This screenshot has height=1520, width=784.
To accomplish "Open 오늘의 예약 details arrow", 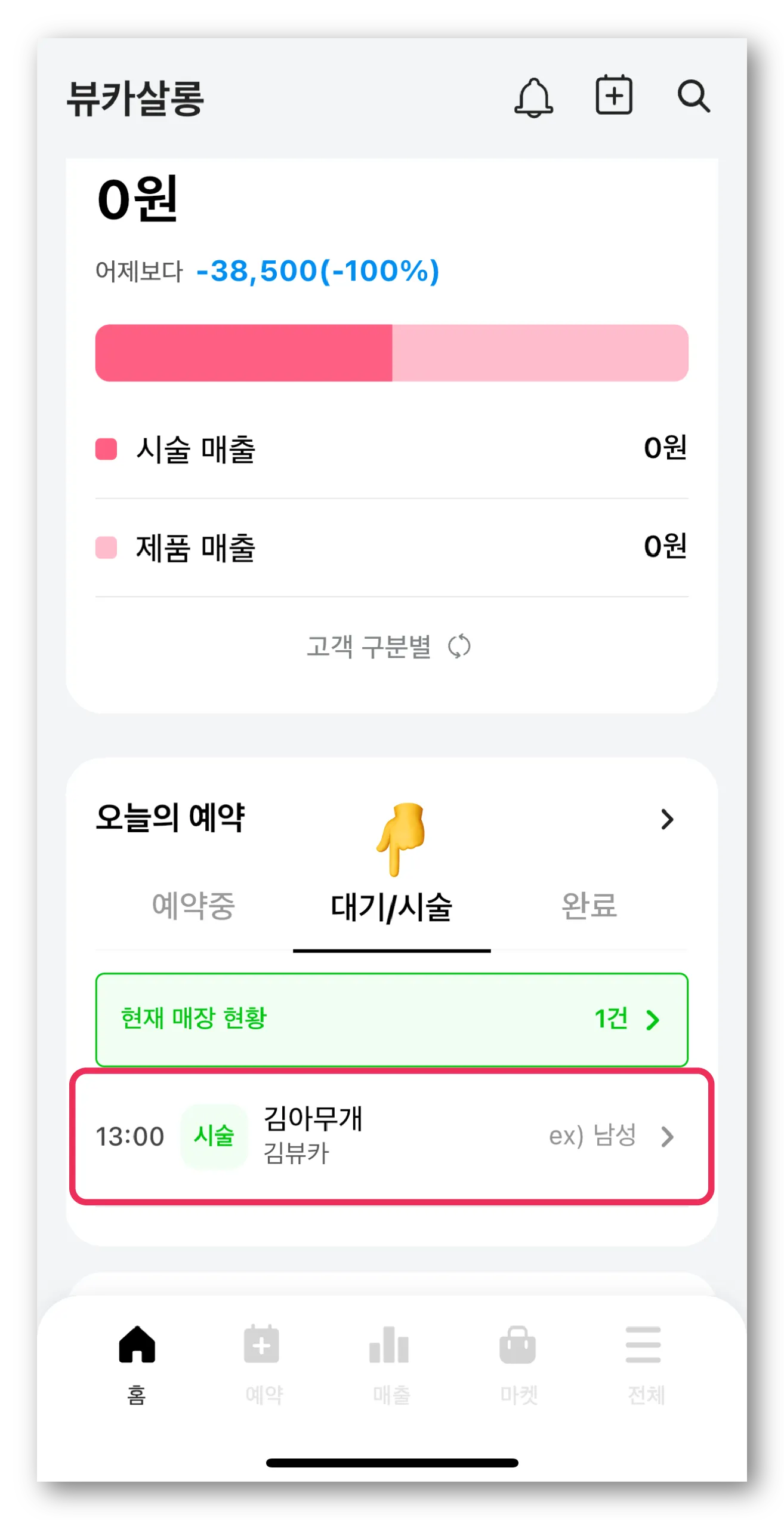I will pyautogui.click(x=667, y=819).
